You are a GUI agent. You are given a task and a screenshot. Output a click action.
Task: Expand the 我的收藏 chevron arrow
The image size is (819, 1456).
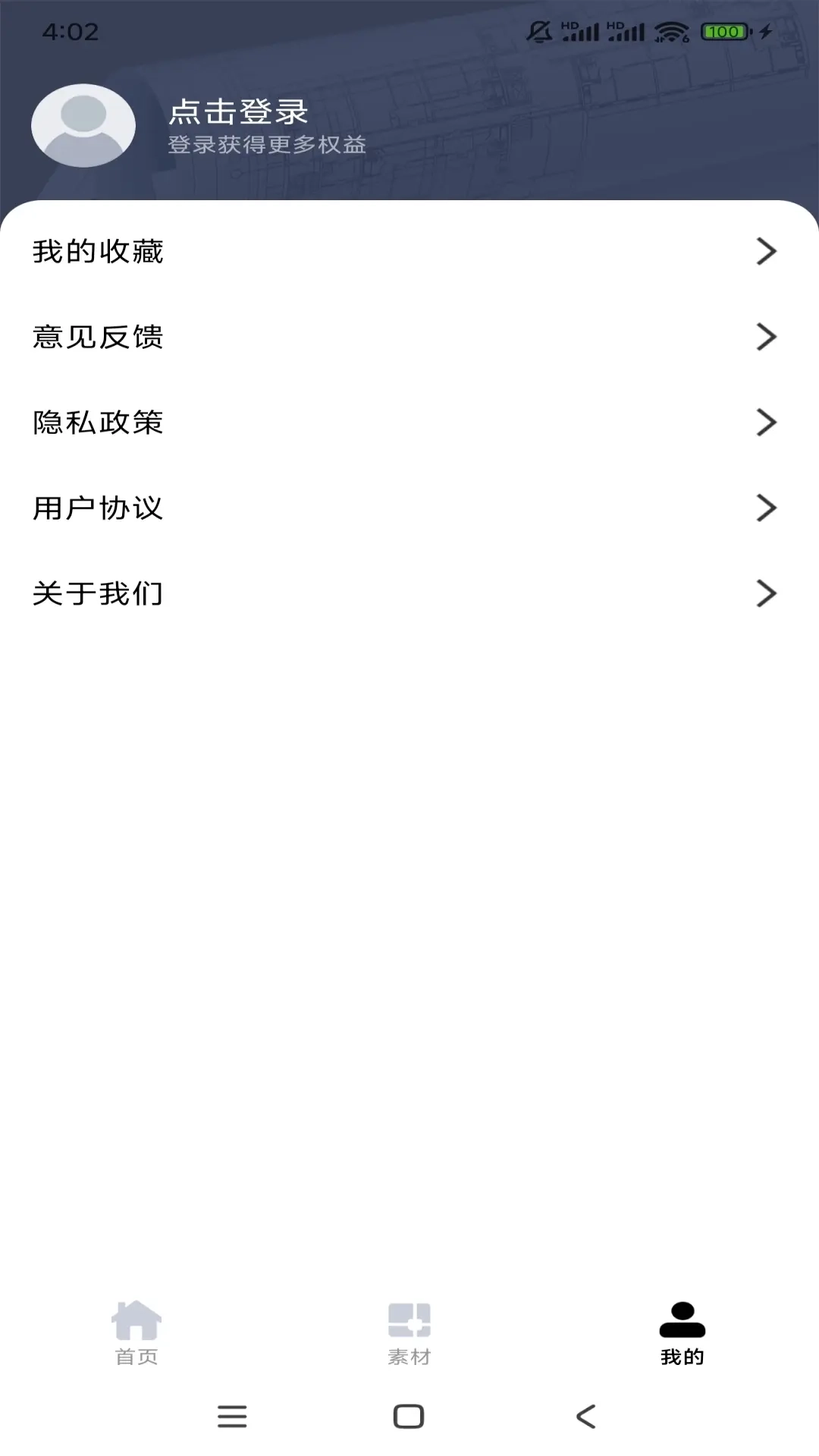point(767,251)
